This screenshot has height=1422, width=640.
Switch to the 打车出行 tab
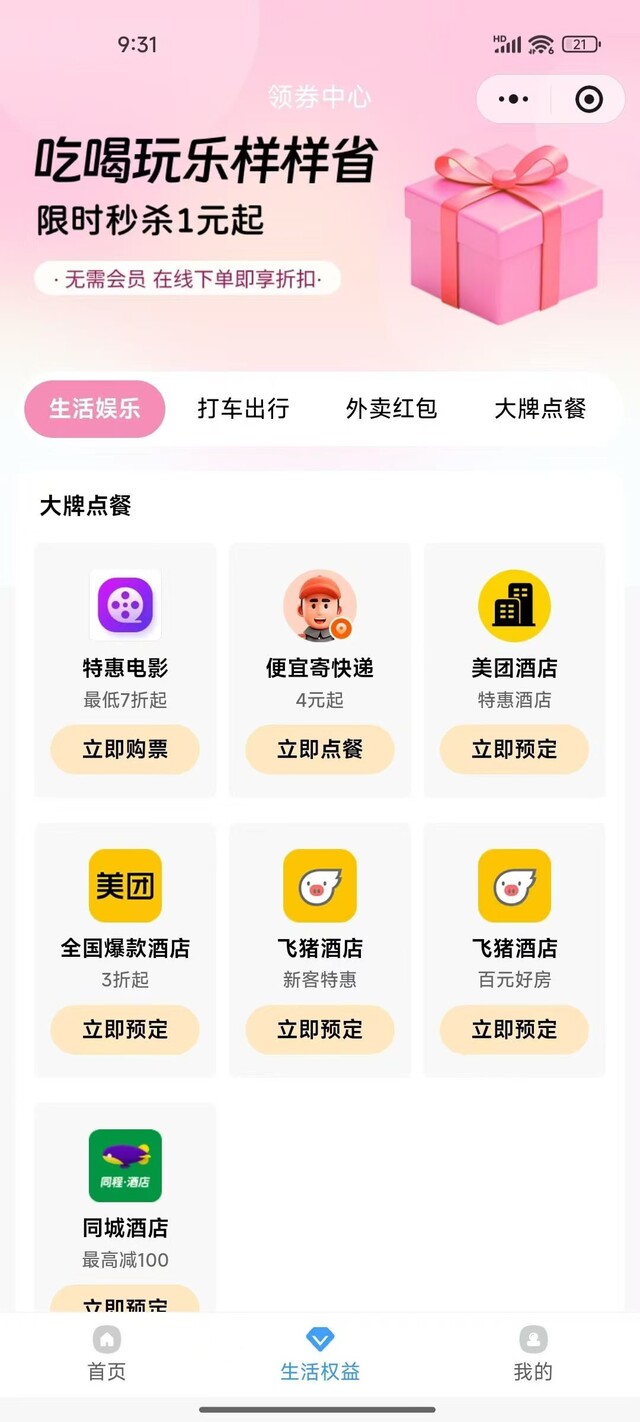click(243, 408)
